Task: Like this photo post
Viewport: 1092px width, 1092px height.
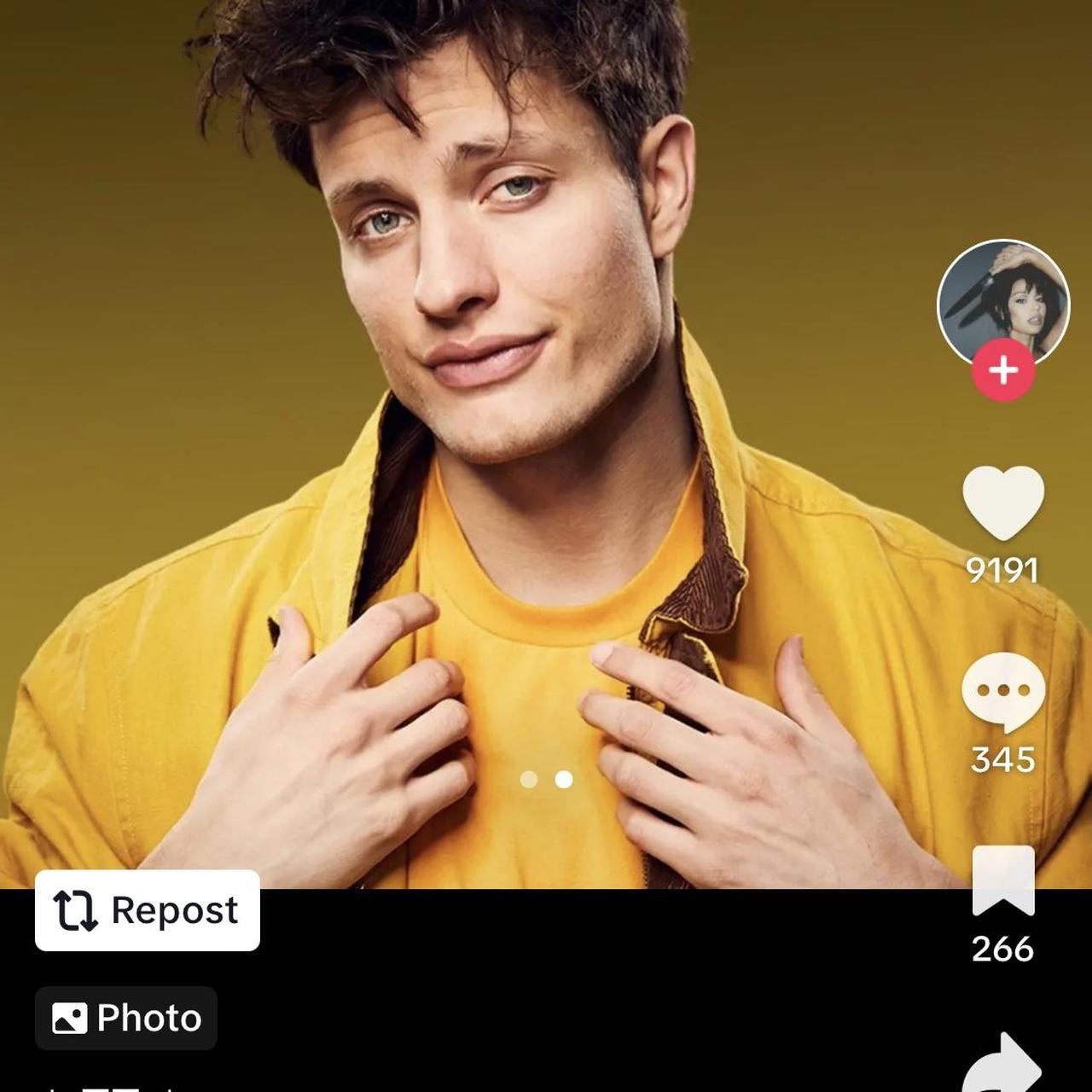Action: pyautogui.click(x=1003, y=503)
